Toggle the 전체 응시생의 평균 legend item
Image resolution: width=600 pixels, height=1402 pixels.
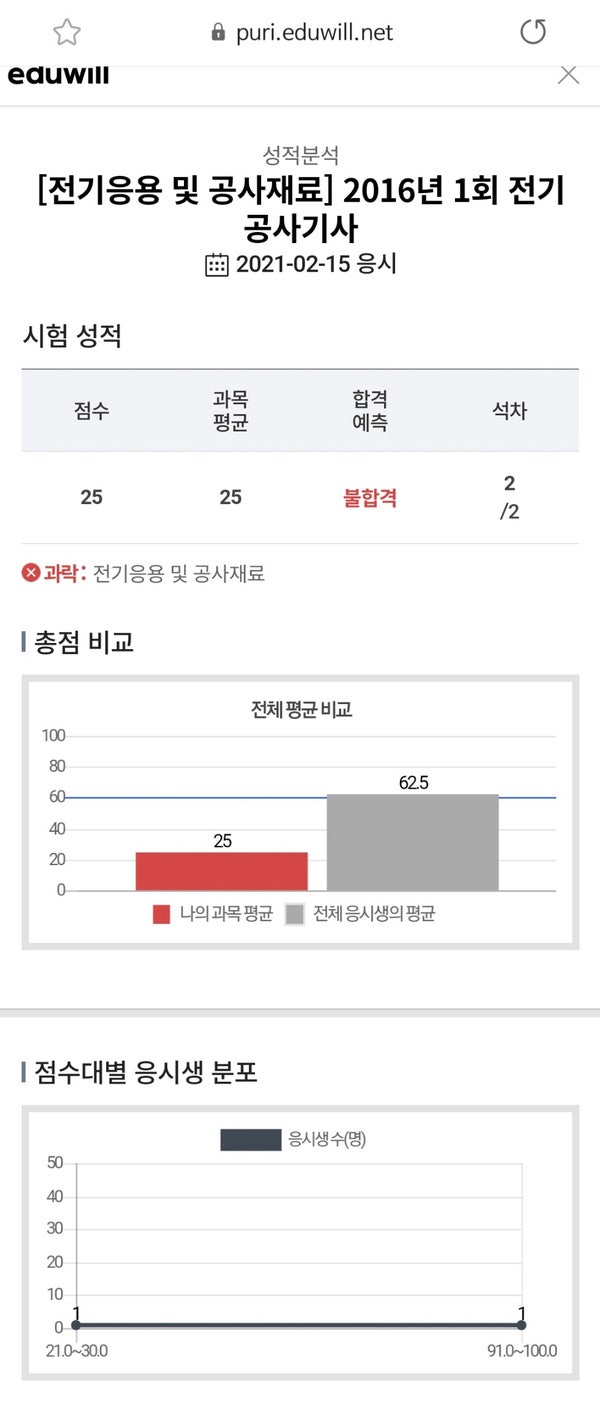[360, 914]
